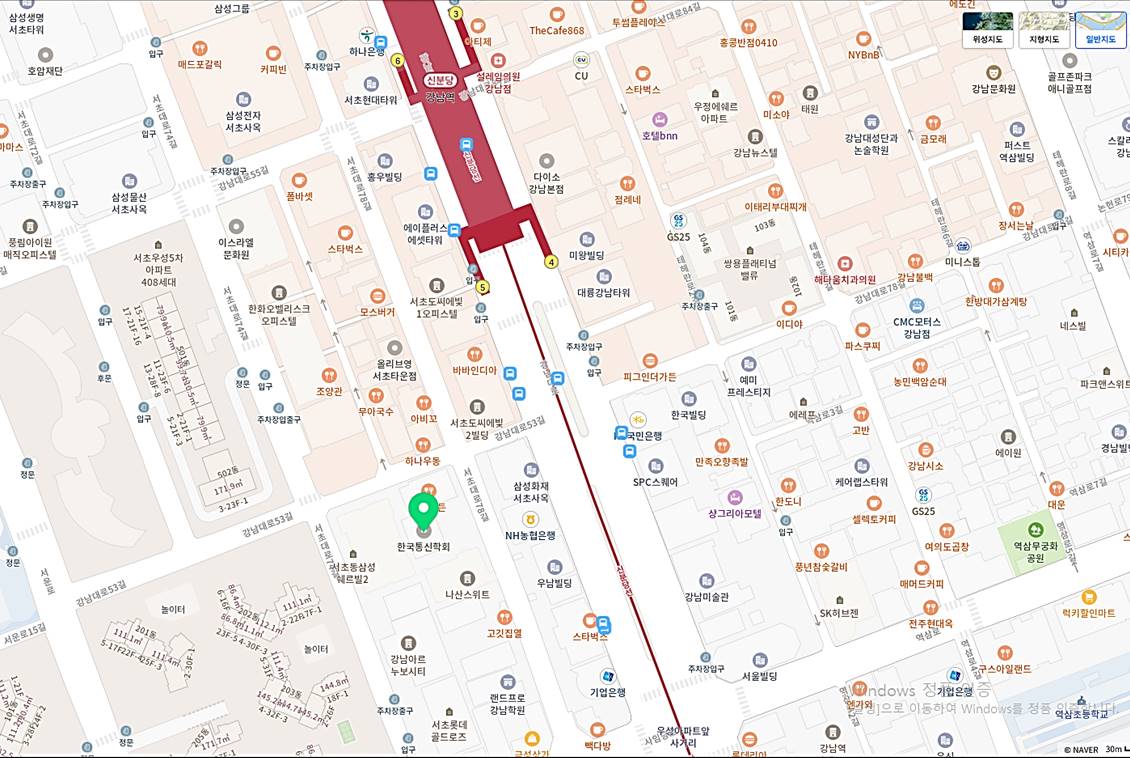Open the 미니스톱 convenience store marker
The height and width of the screenshot is (758, 1130).
(x=962, y=245)
